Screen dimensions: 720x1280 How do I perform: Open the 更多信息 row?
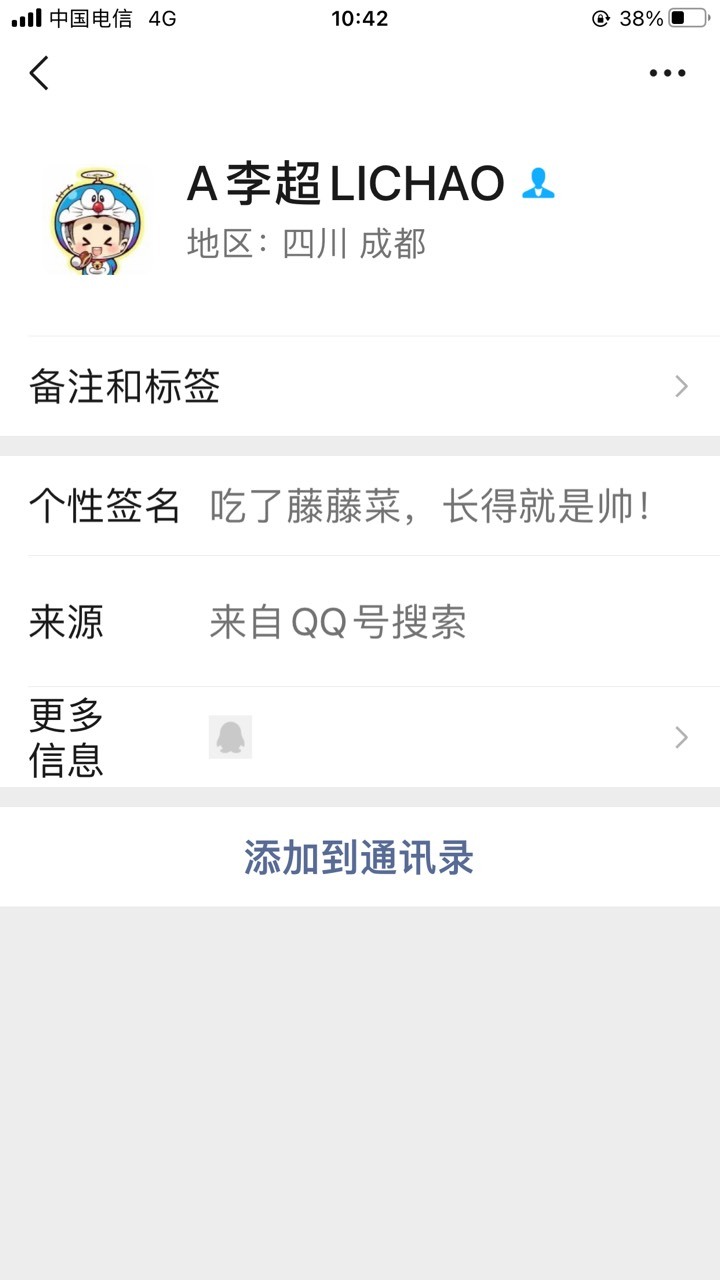360,738
